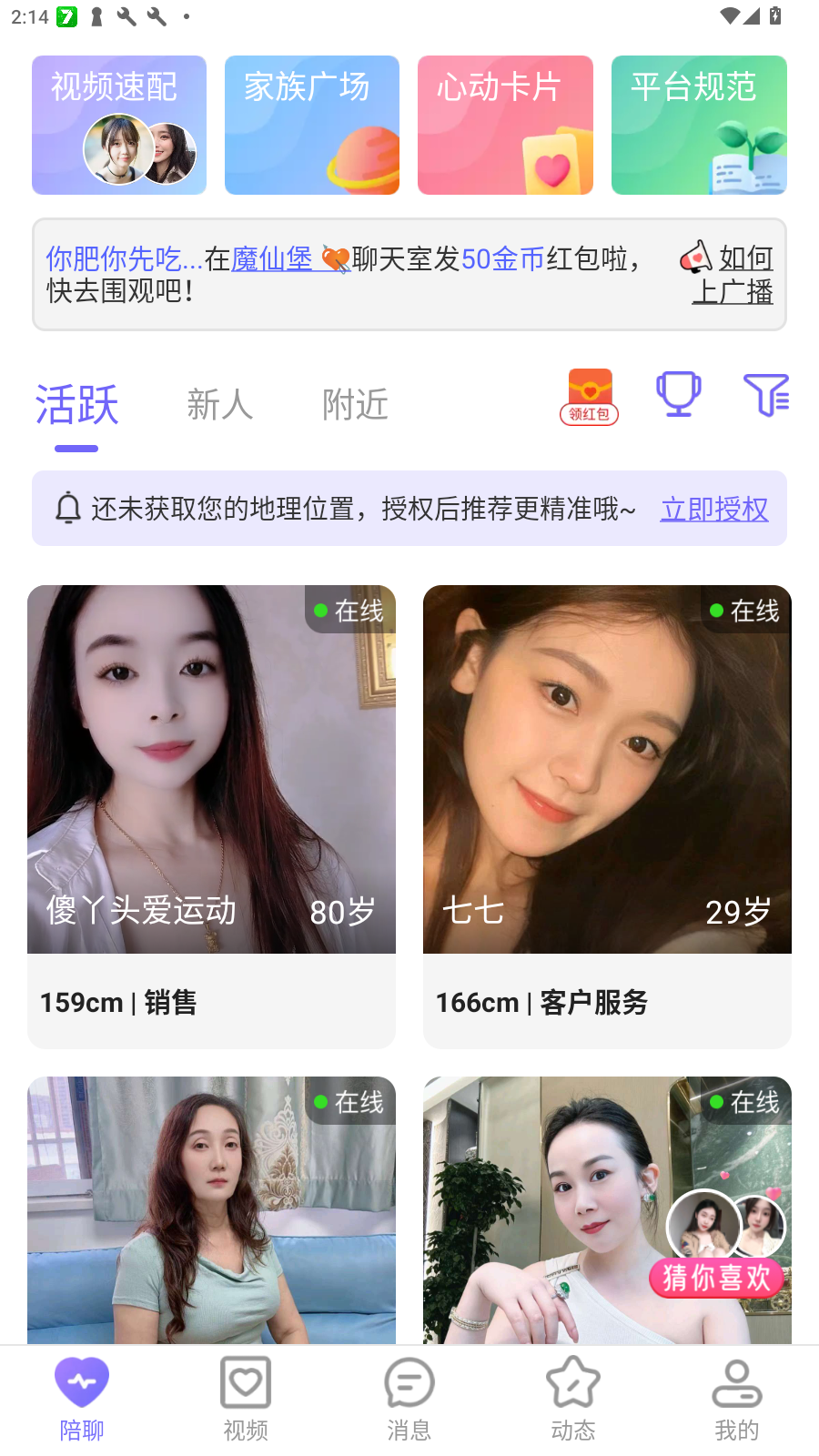Image resolution: width=819 pixels, height=1456 pixels.
Task: Claim the 领红包 red envelope
Action: (x=589, y=397)
